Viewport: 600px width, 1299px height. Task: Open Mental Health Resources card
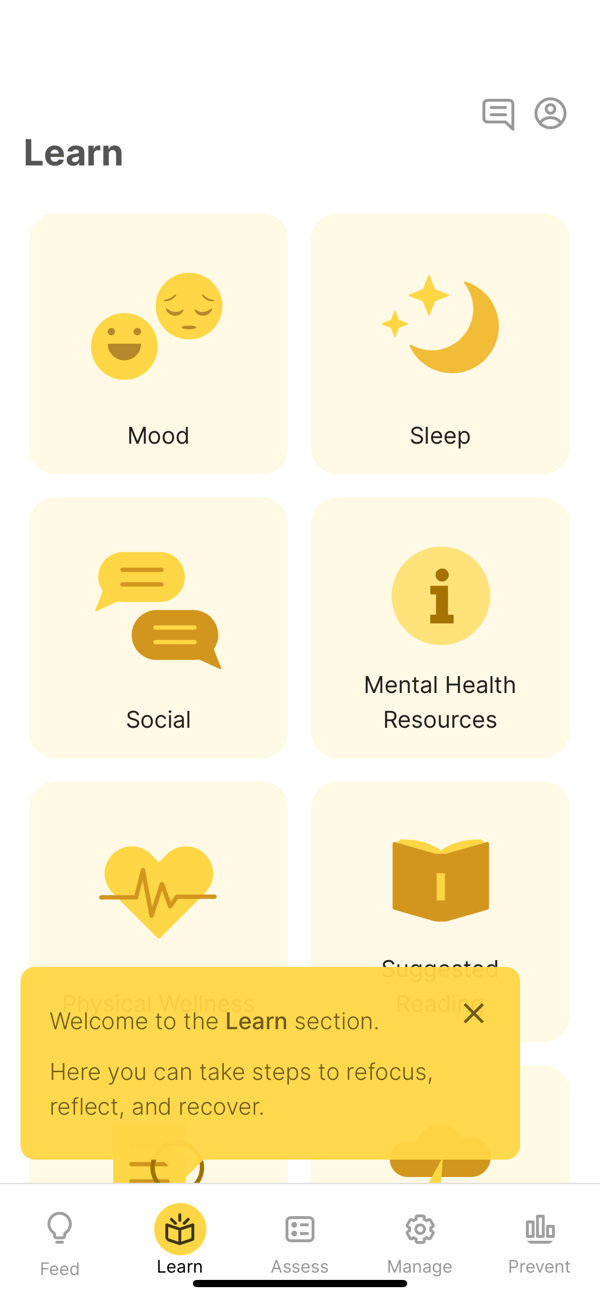(x=440, y=627)
